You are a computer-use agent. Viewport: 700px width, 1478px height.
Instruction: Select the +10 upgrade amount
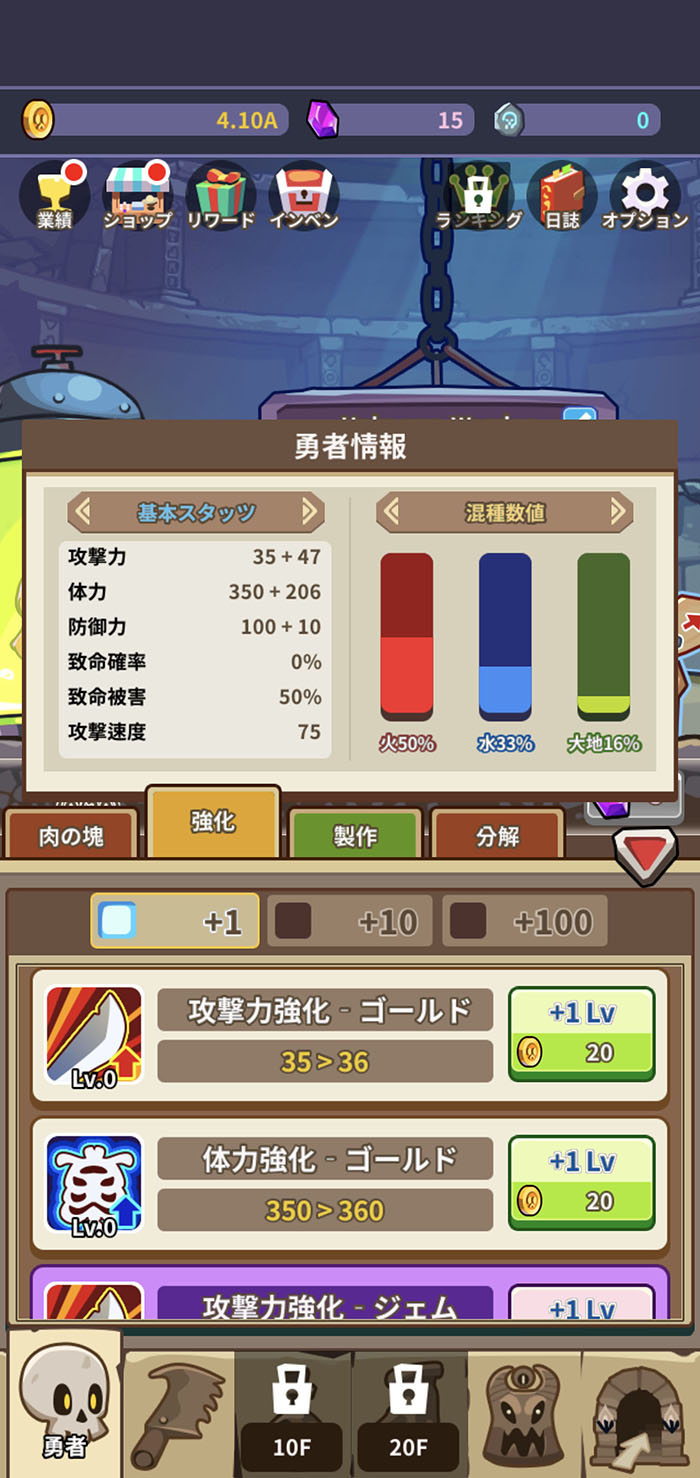tap(350, 921)
